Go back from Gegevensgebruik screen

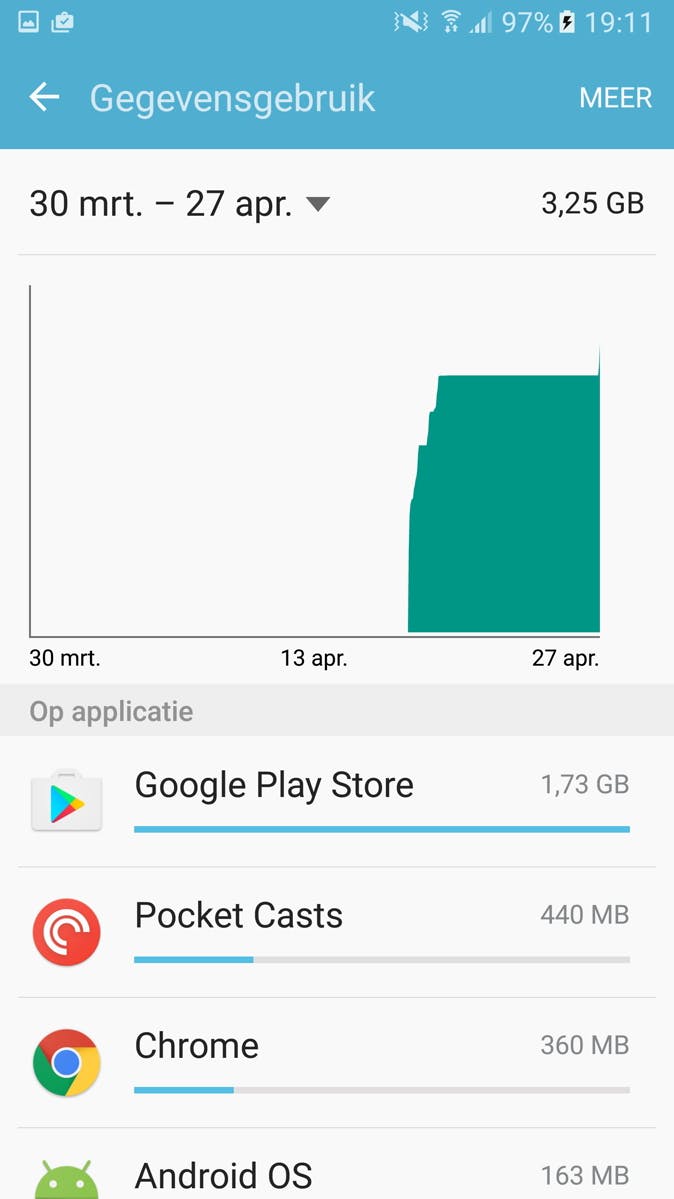(44, 98)
